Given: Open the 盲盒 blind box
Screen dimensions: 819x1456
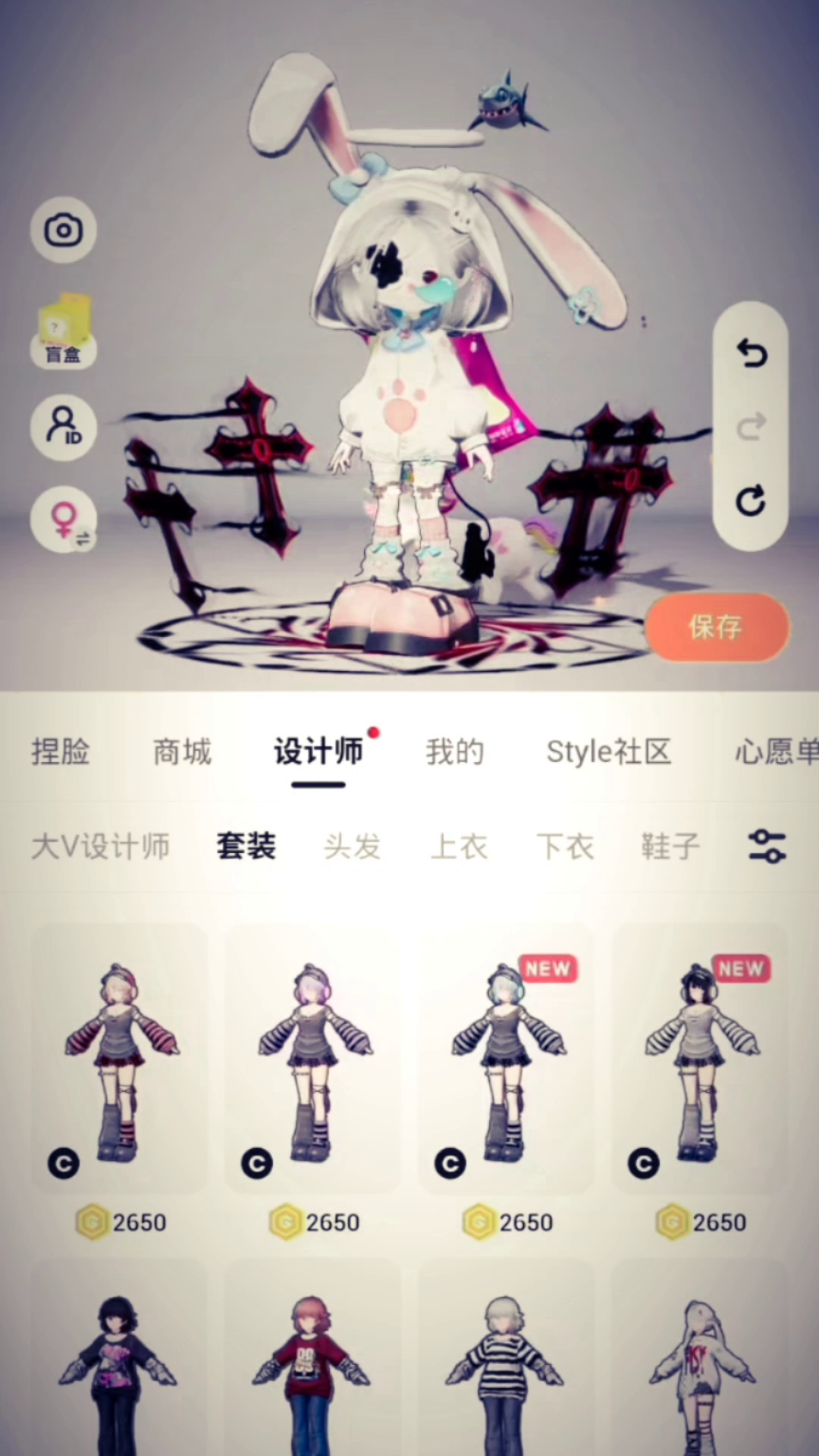Looking at the screenshot, I should 63,331.
